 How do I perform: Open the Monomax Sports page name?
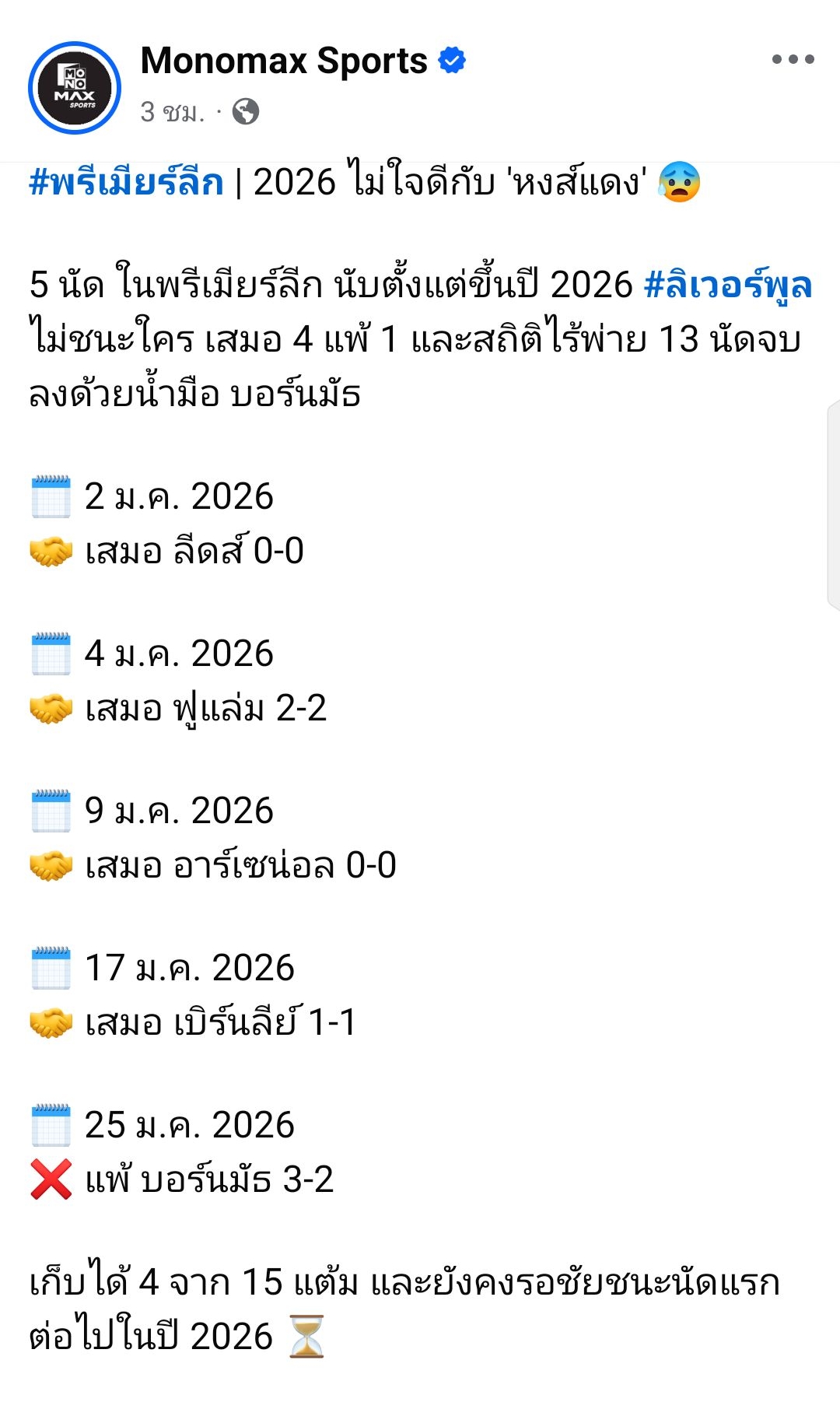[284, 61]
